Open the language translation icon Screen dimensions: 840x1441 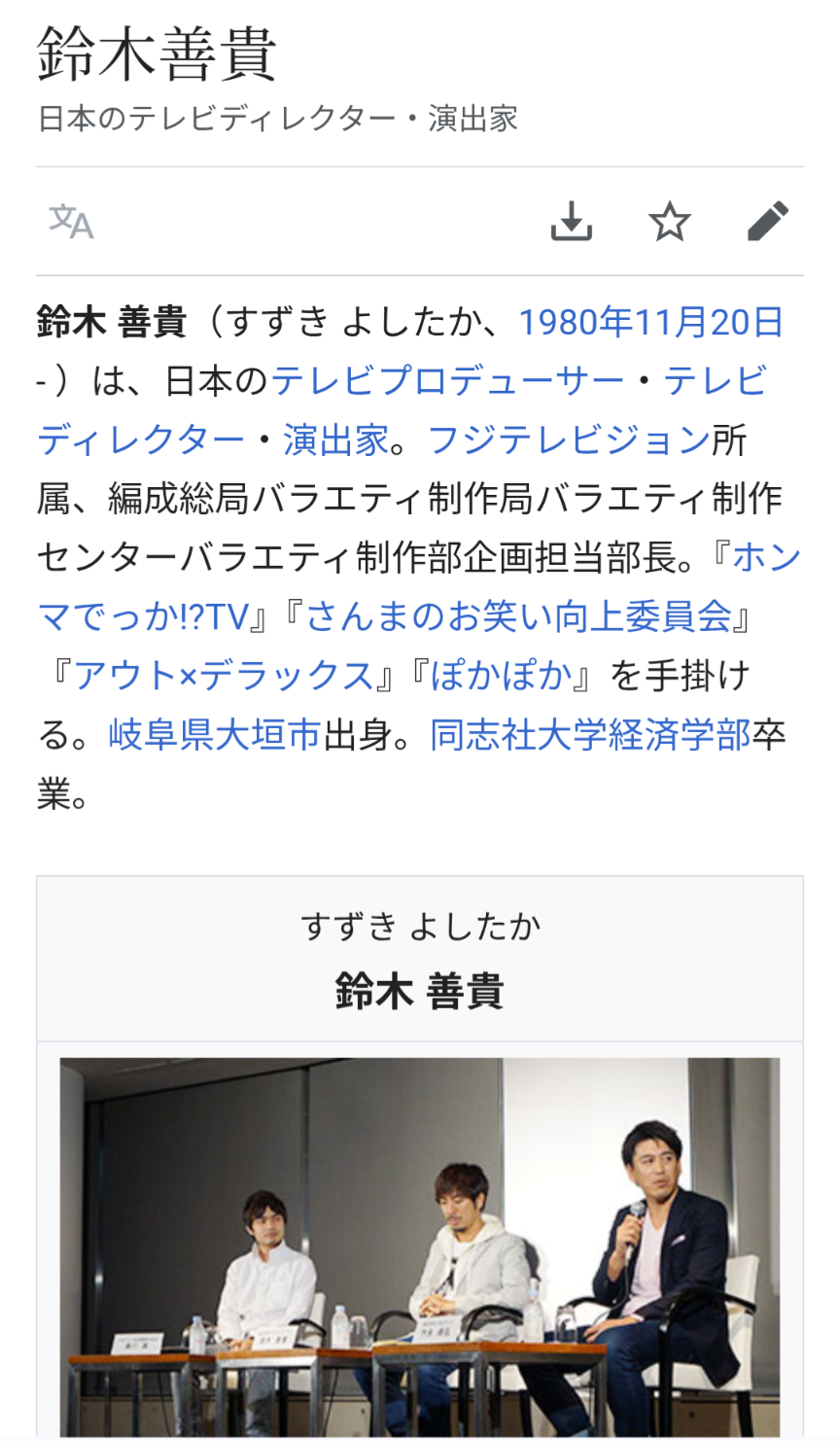click(x=71, y=222)
